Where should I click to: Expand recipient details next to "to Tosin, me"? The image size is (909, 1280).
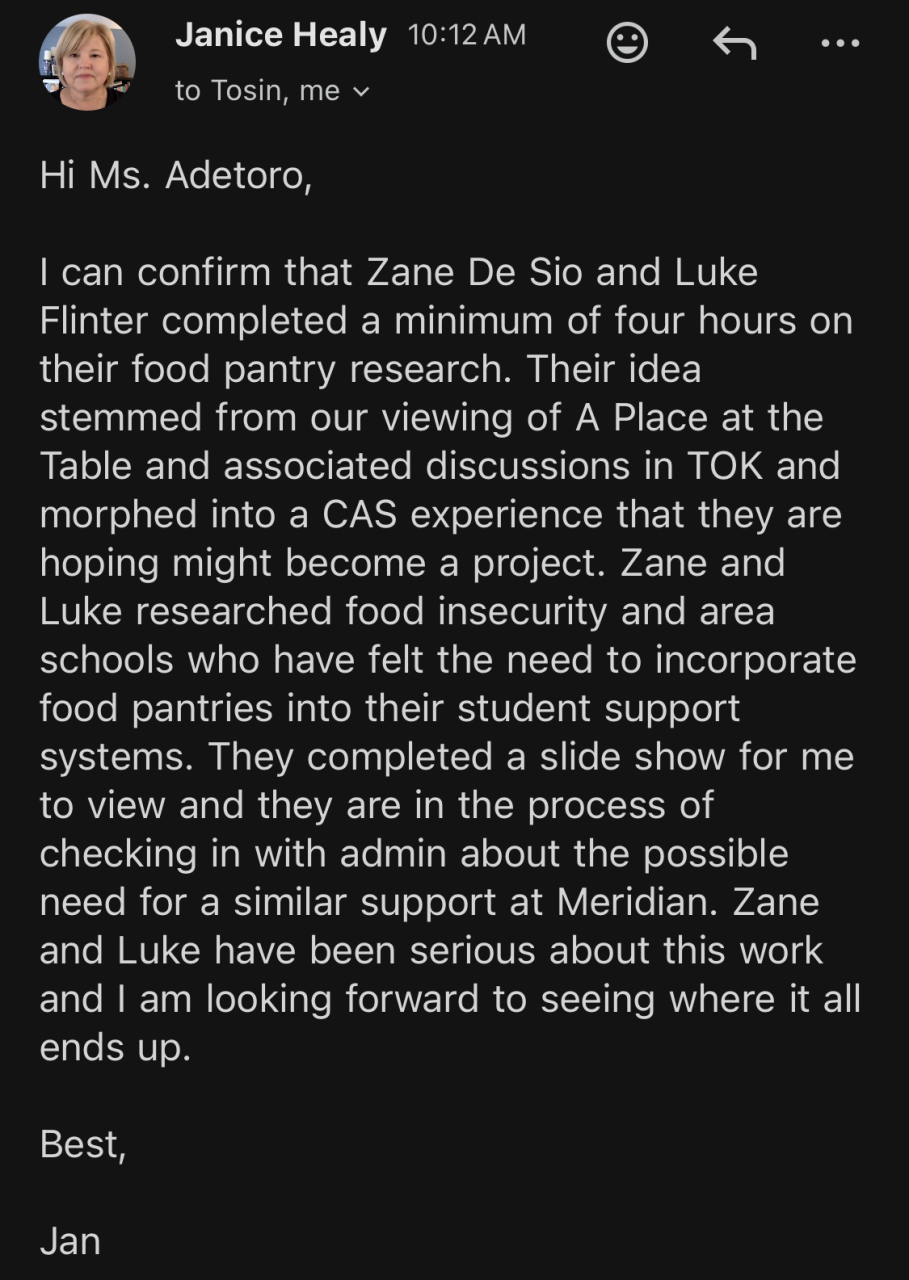tap(361, 92)
